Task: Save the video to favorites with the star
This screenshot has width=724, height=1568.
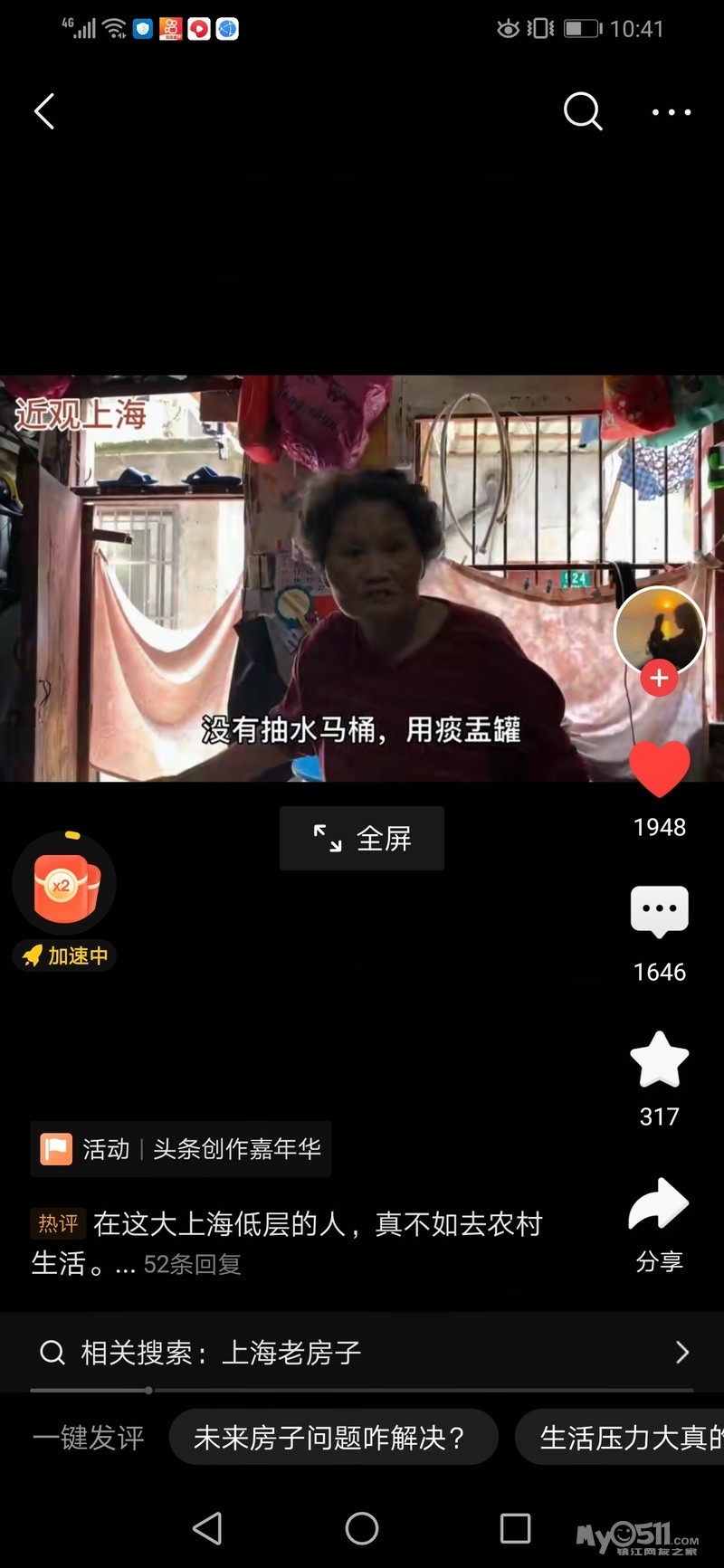Action: point(659,1059)
